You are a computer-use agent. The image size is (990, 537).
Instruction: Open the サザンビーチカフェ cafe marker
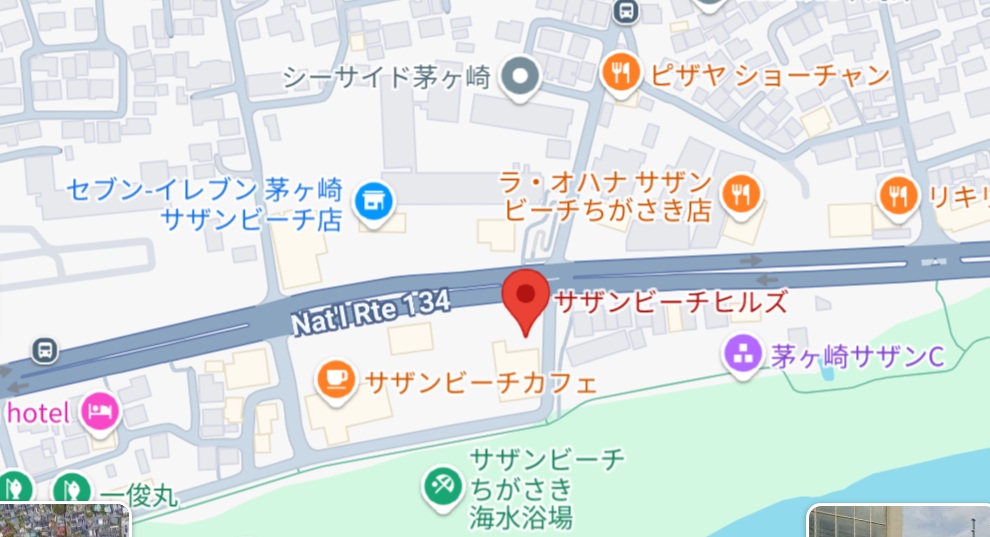point(335,380)
